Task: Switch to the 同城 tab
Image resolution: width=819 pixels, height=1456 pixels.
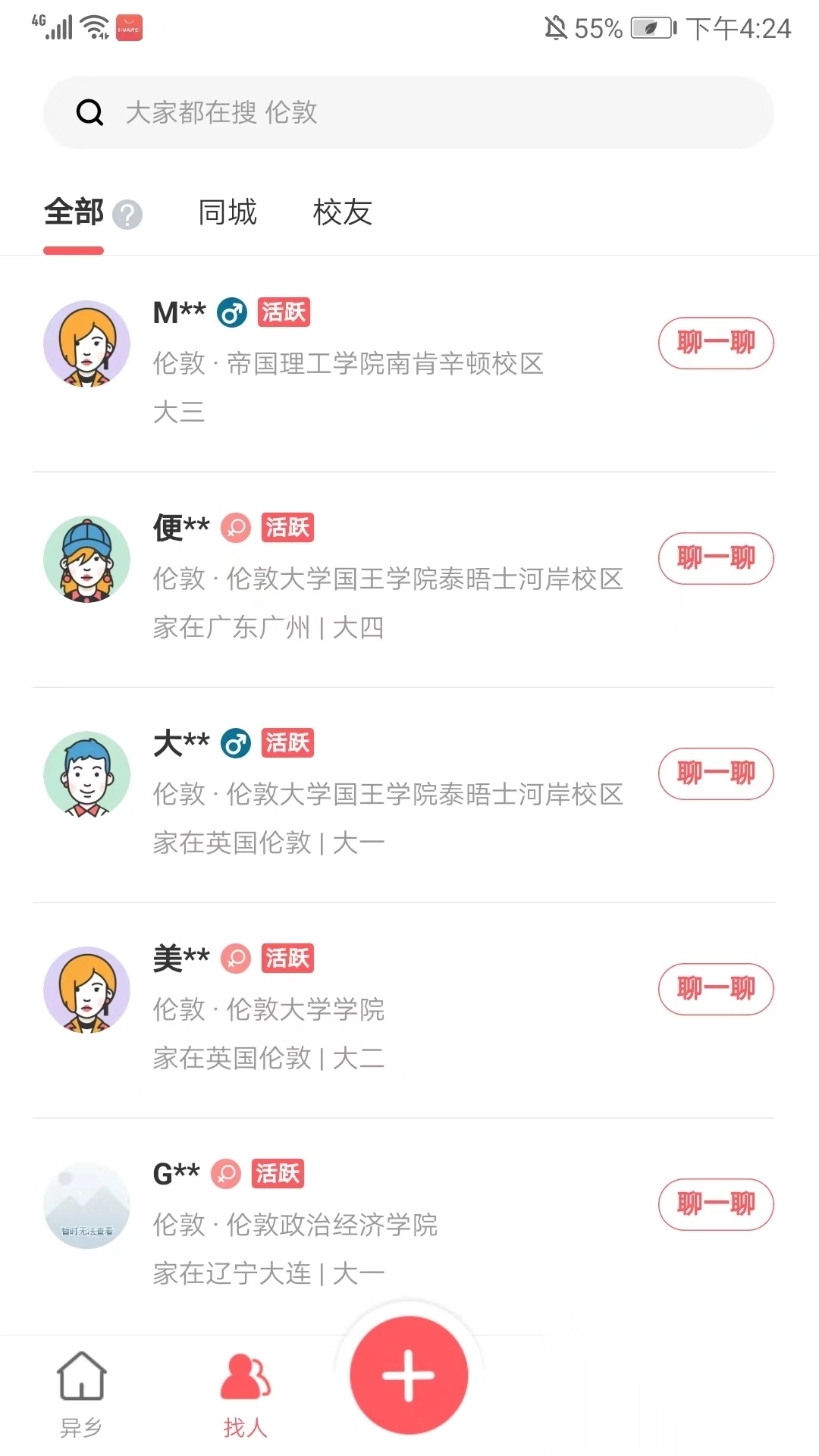Action: click(x=227, y=212)
